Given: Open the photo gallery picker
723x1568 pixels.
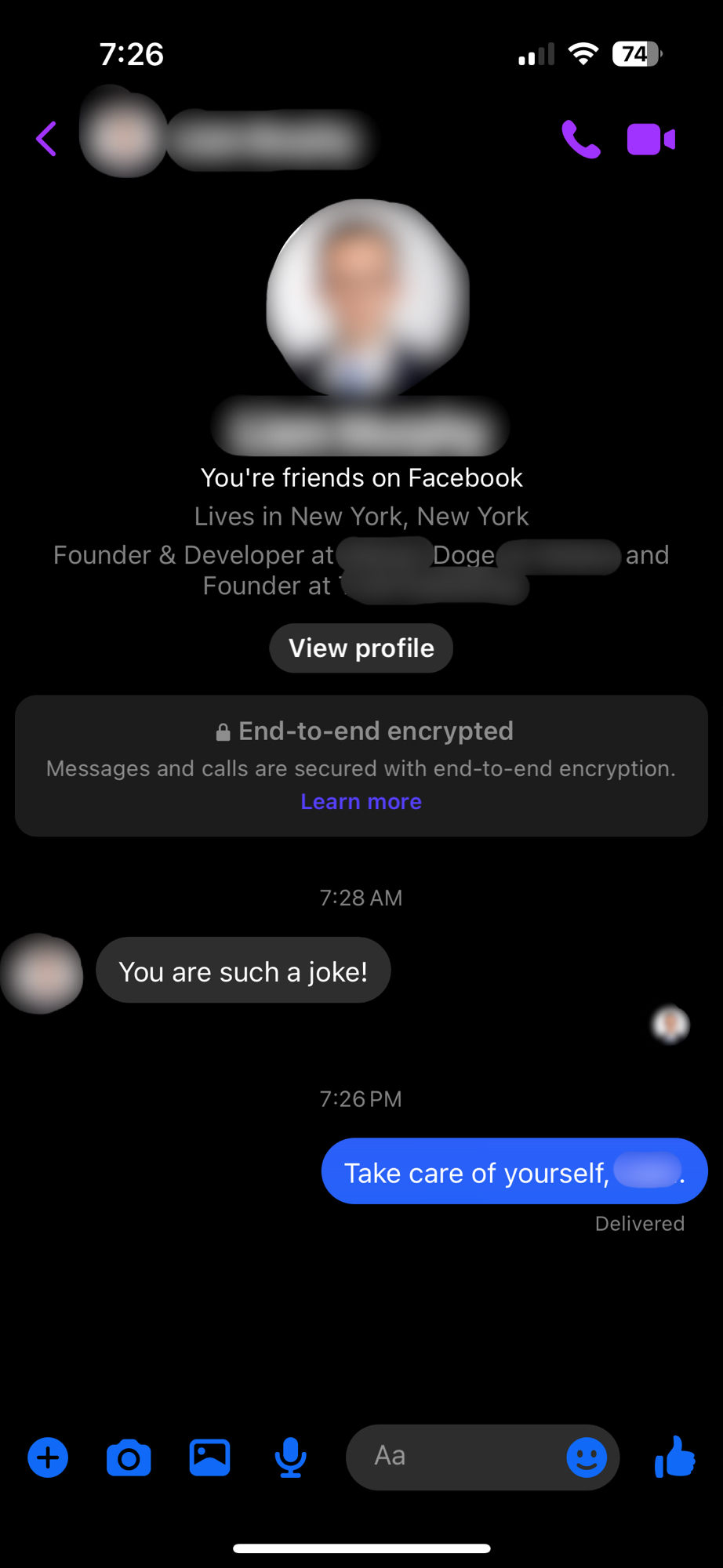Looking at the screenshot, I should click(x=209, y=1457).
